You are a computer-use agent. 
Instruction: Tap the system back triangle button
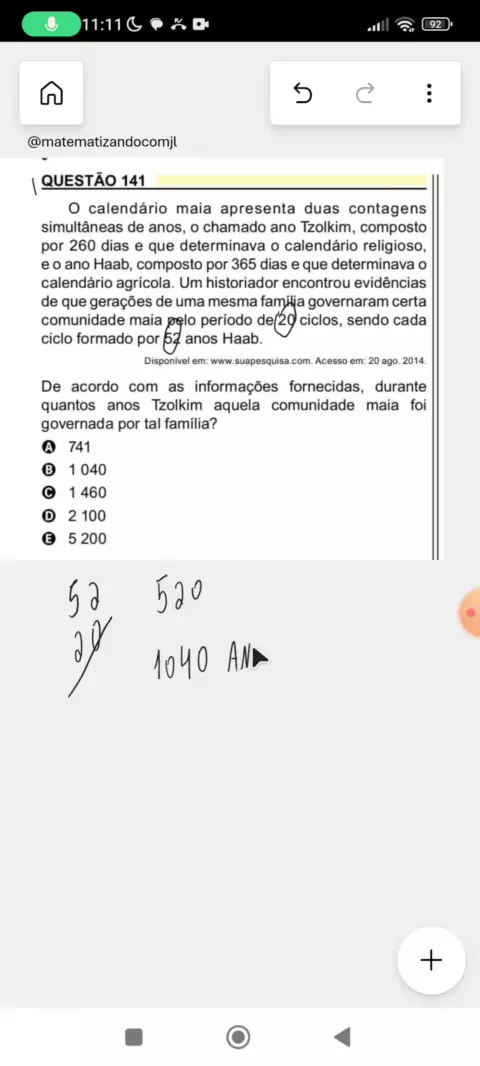tap(343, 1037)
